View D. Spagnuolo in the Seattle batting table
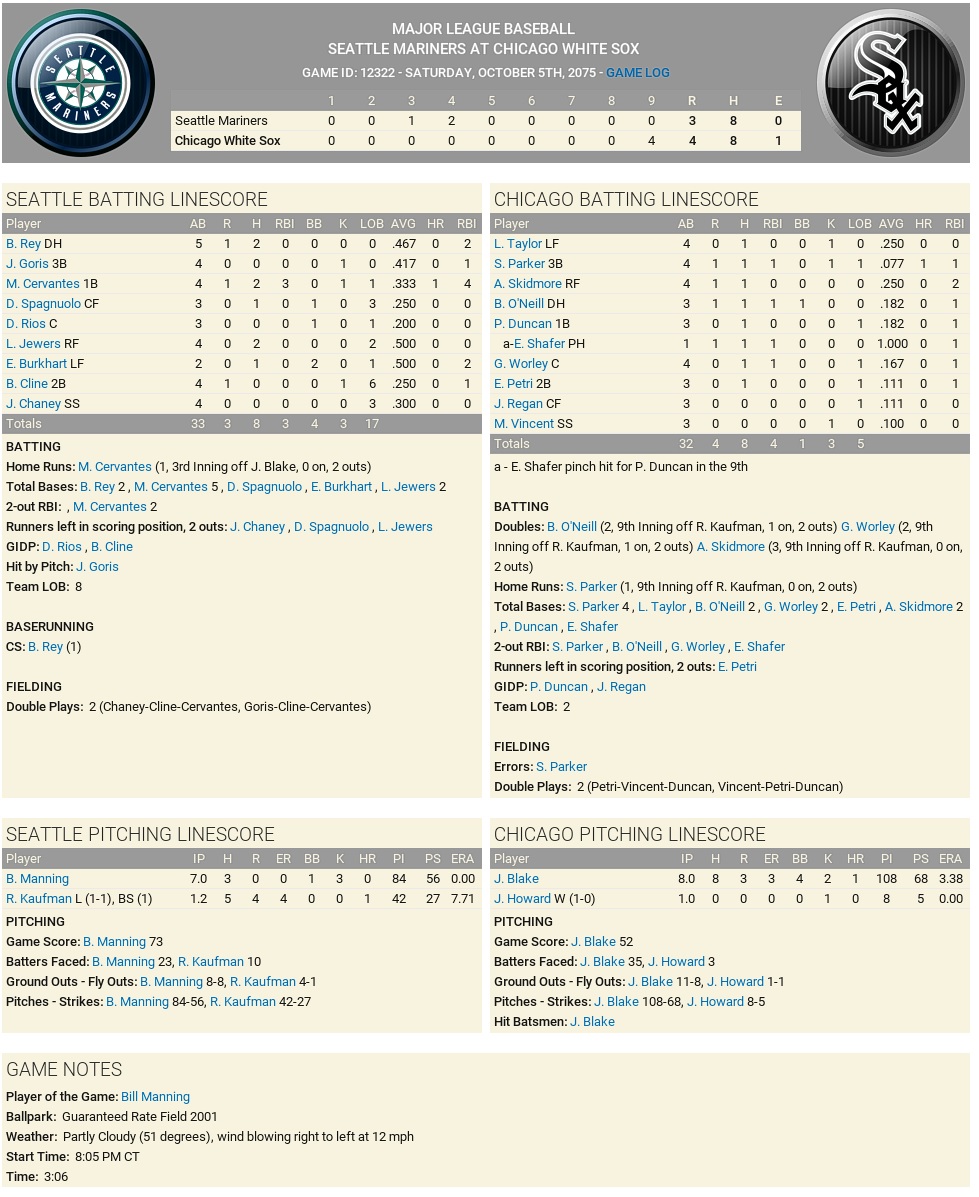This screenshot has width=979, height=1197. pos(43,304)
